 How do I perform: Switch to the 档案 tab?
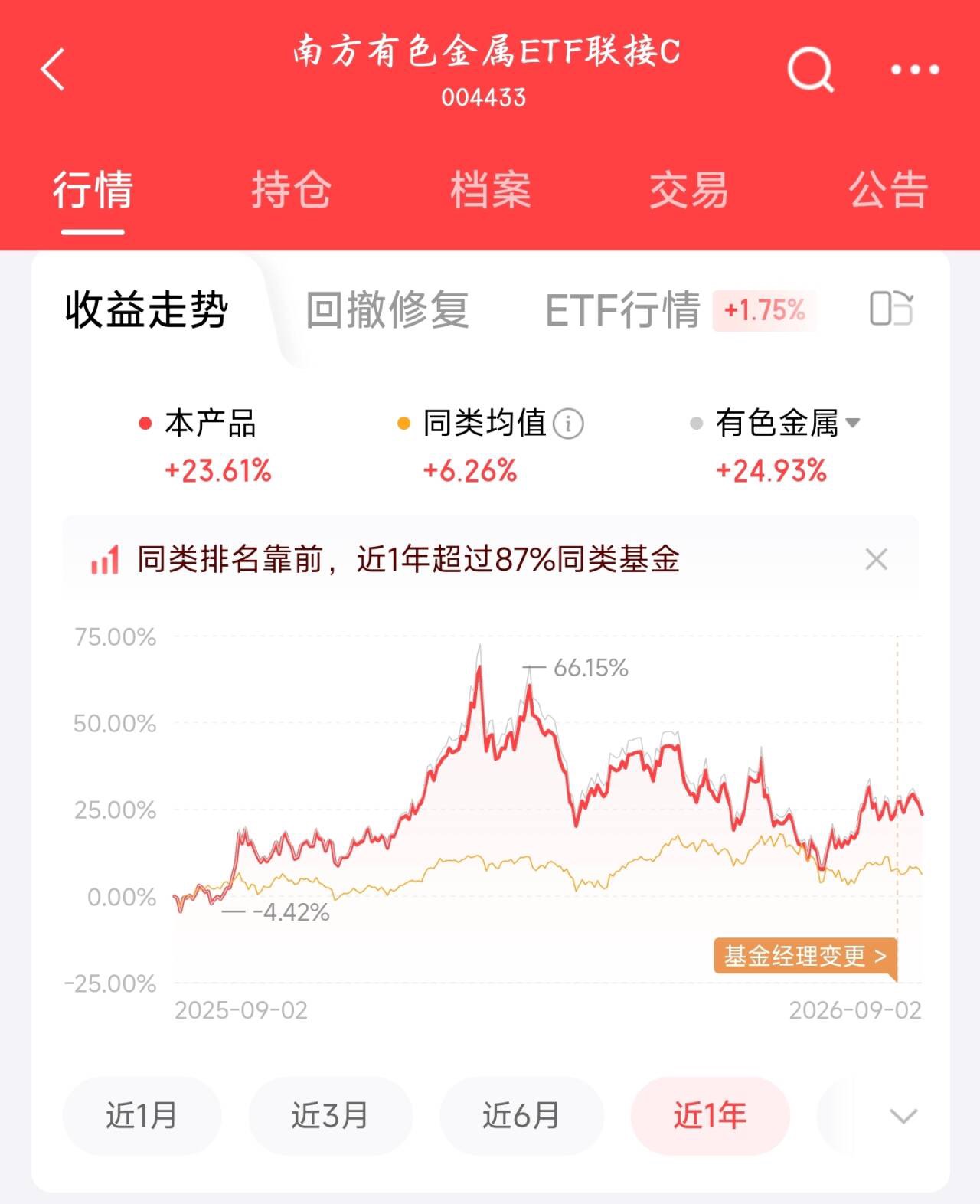490,190
